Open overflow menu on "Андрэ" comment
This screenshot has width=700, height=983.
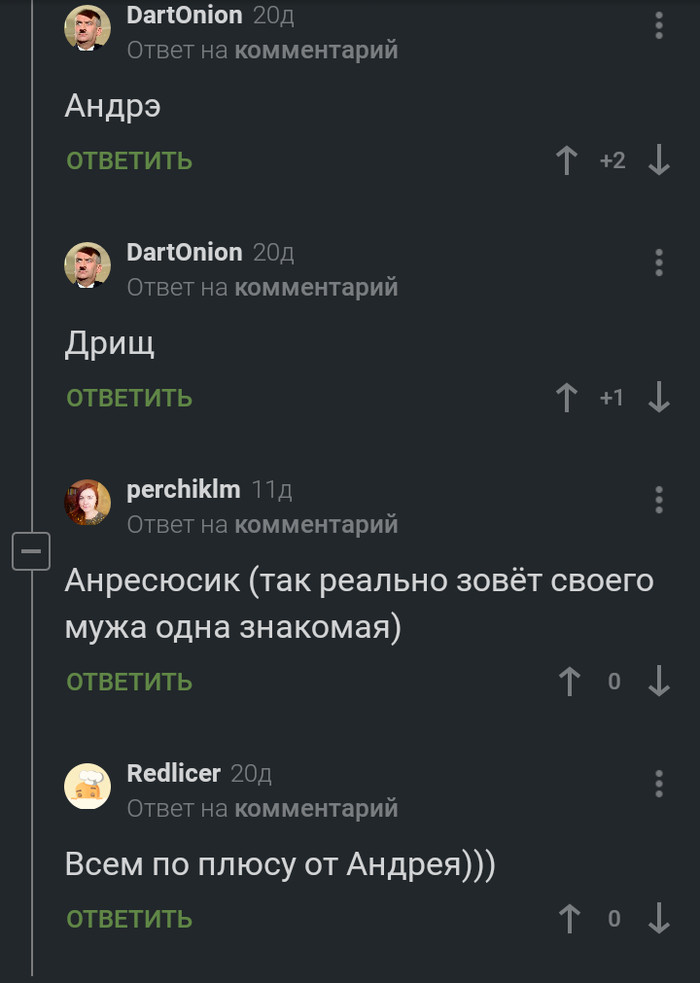coord(659,26)
